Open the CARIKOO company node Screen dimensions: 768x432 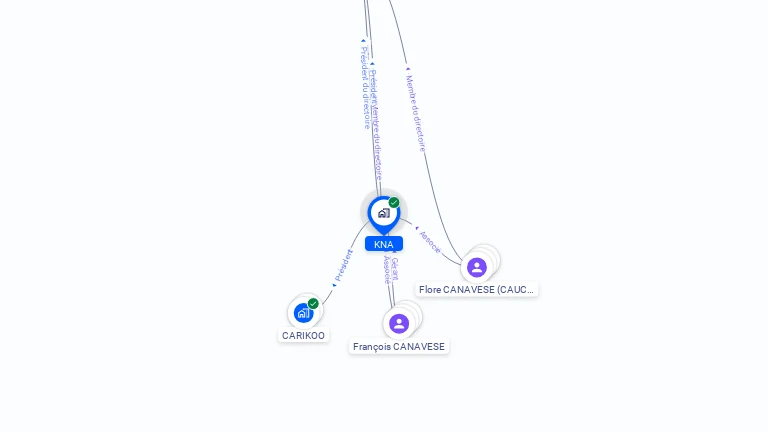pyautogui.click(x=303, y=313)
